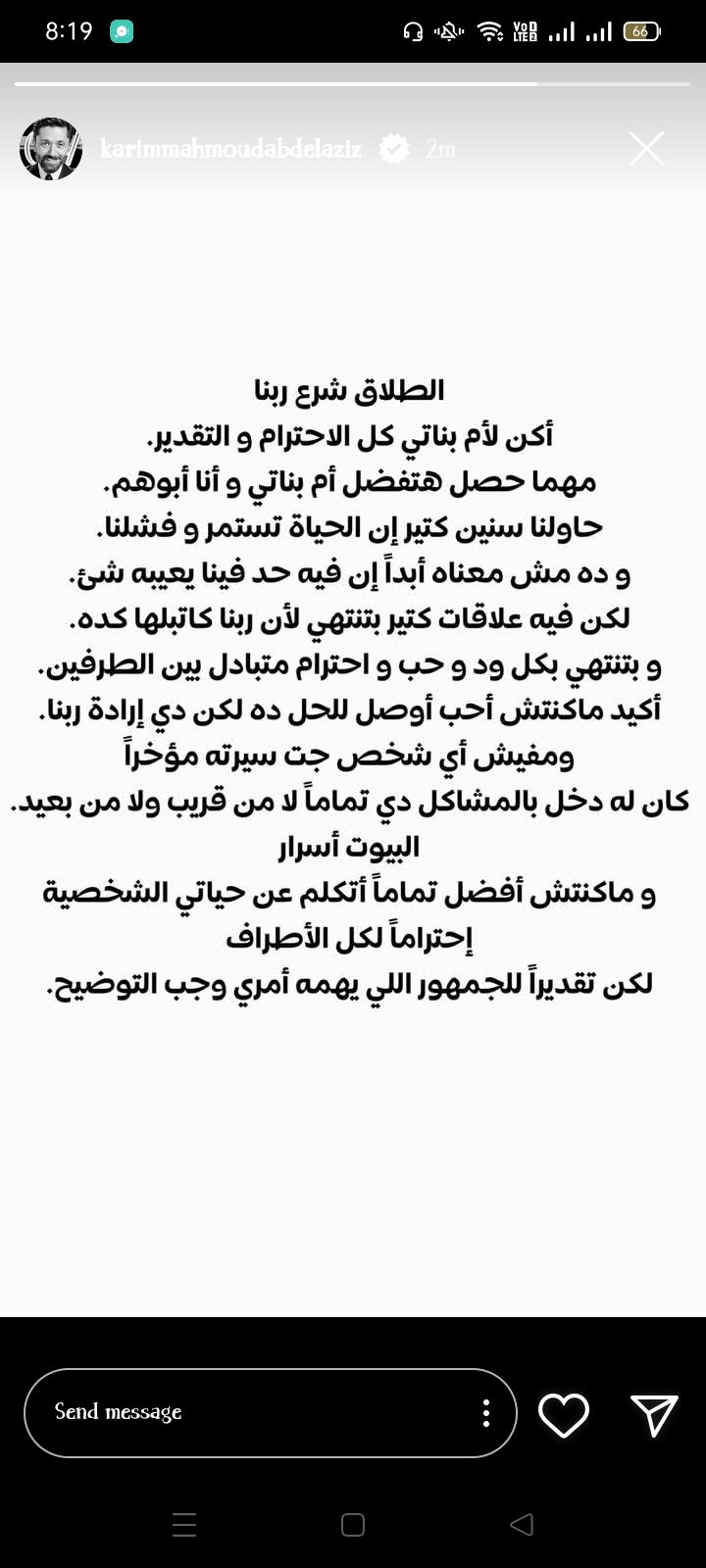Tap the headphones icon in the status bar
Image resolution: width=706 pixels, height=1568 pixels.
[x=416, y=30]
